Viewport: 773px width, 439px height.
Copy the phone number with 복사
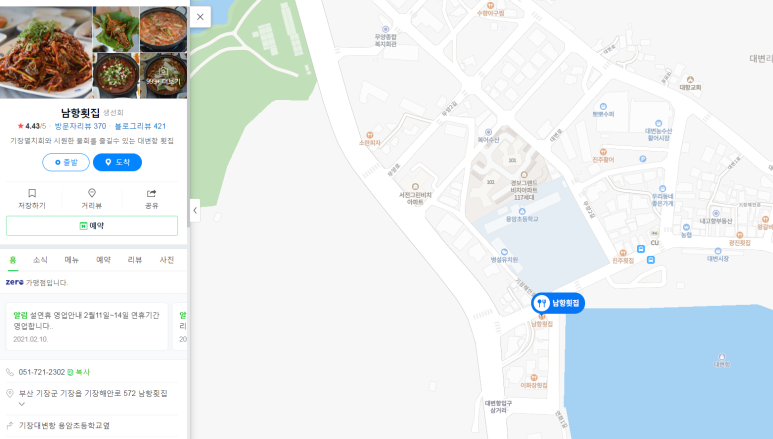click(x=79, y=372)
